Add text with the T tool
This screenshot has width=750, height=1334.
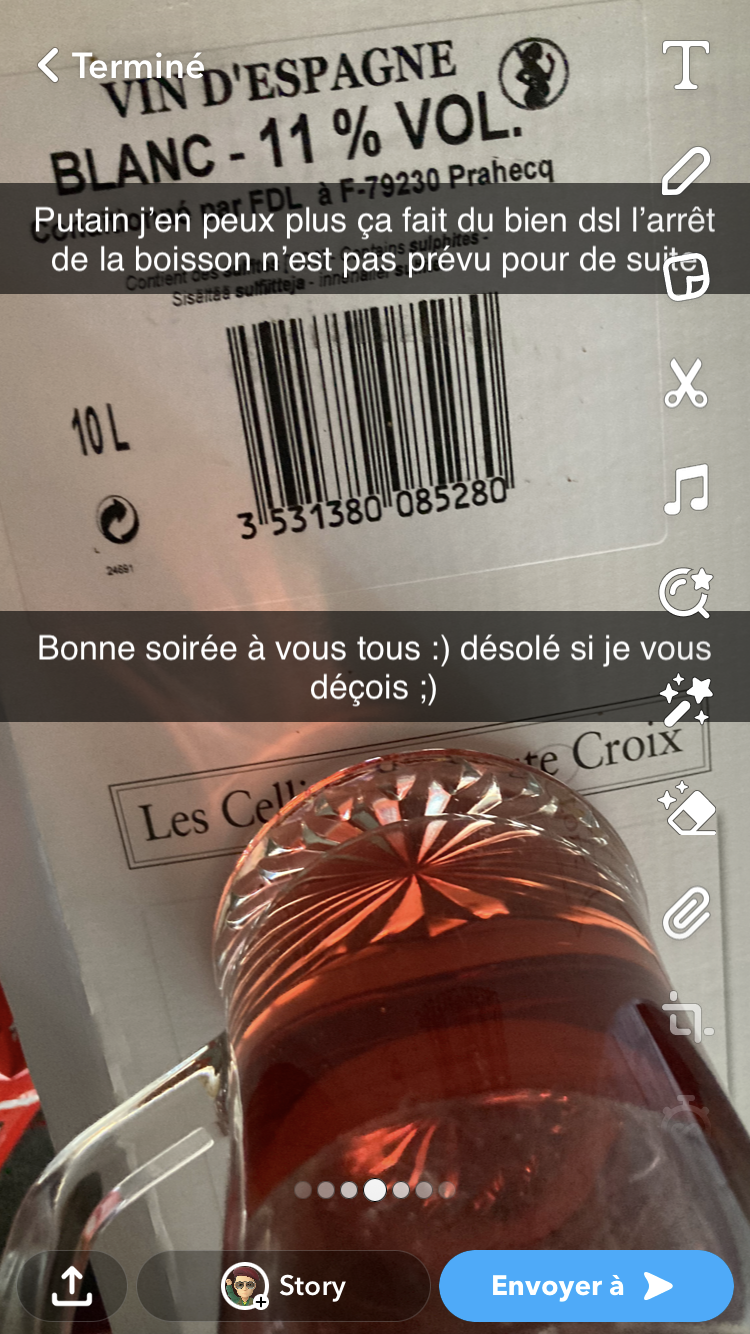pos(686,66)
